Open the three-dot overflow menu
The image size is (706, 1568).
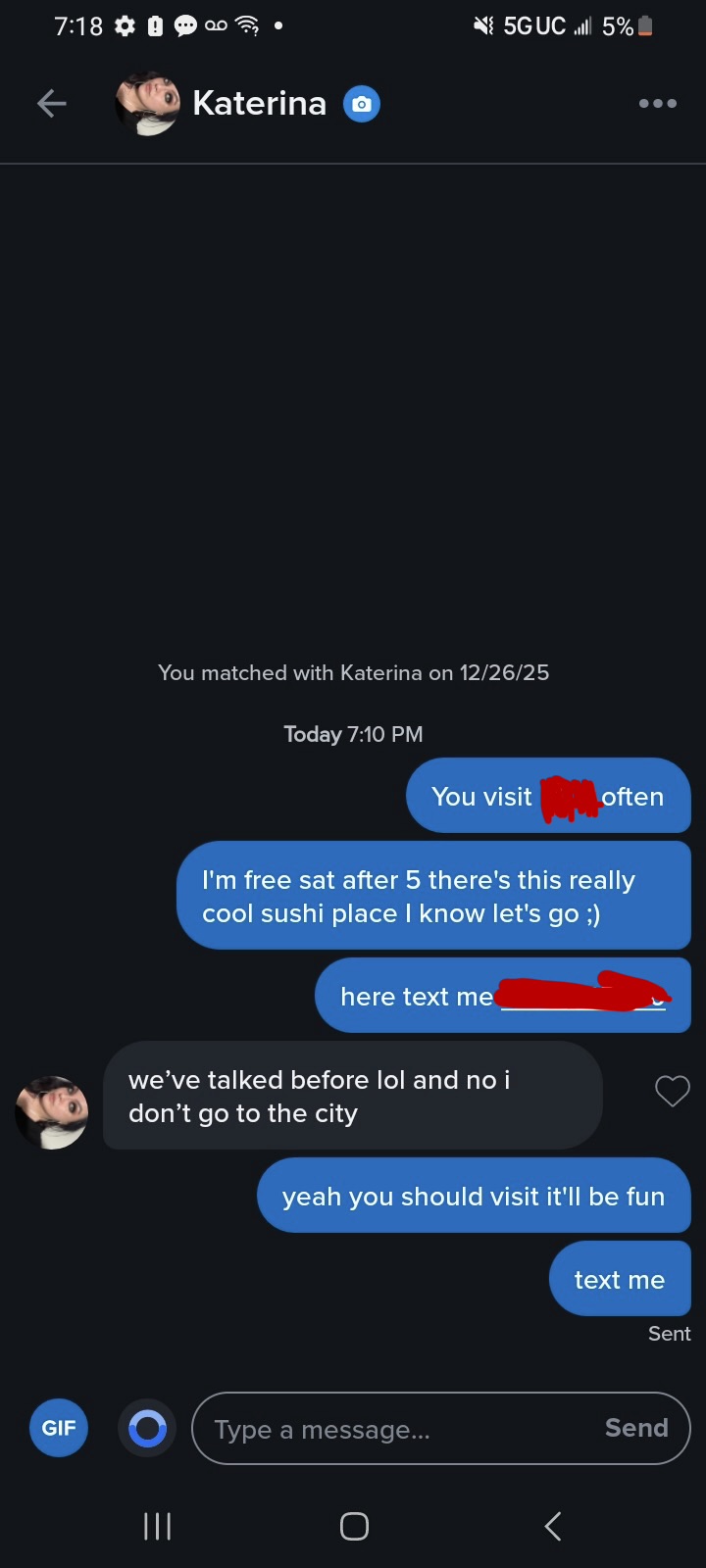657,103
